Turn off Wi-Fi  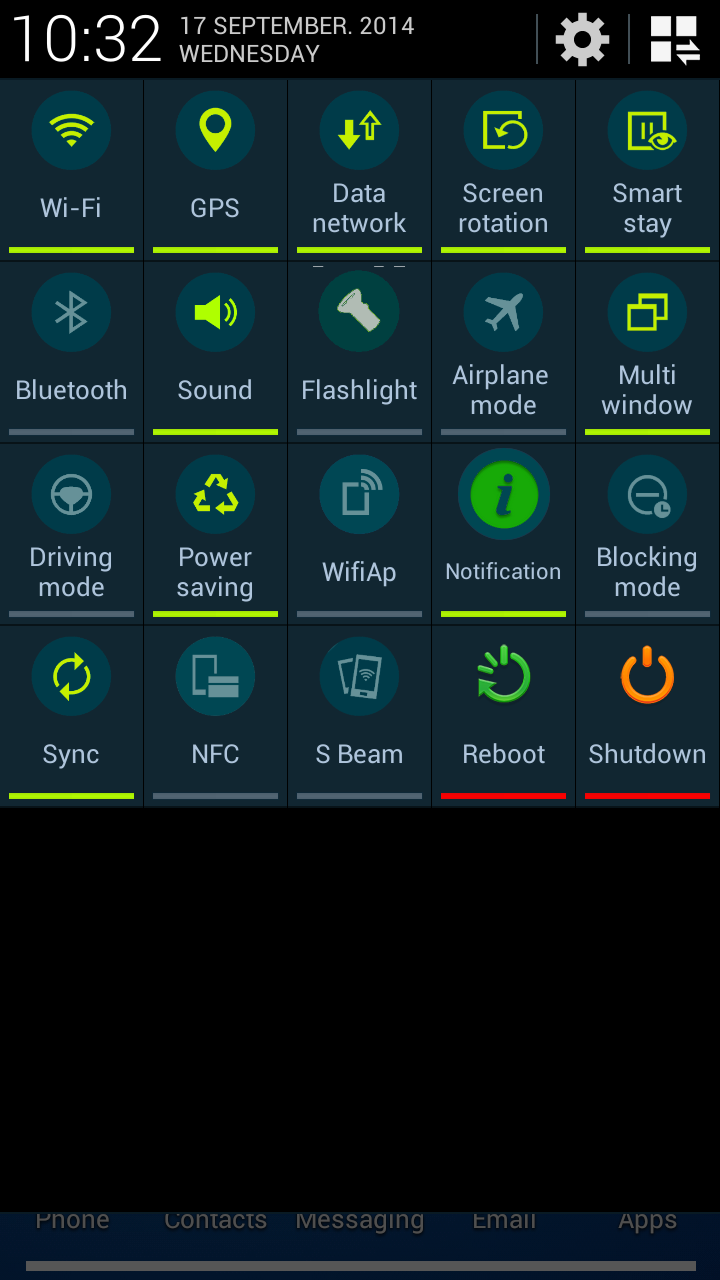click(71, 169)
